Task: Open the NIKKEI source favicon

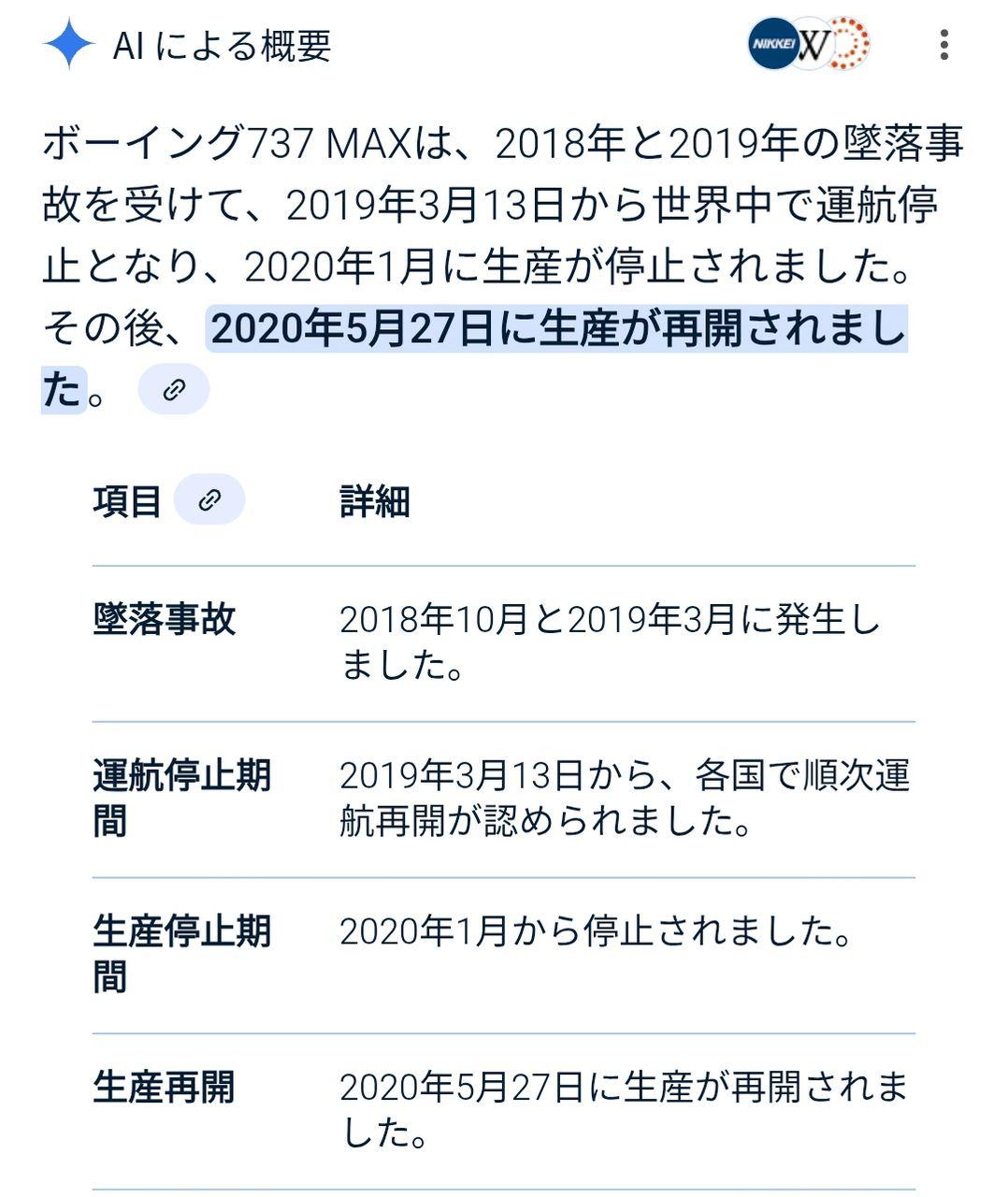Action: coord(771,41)
